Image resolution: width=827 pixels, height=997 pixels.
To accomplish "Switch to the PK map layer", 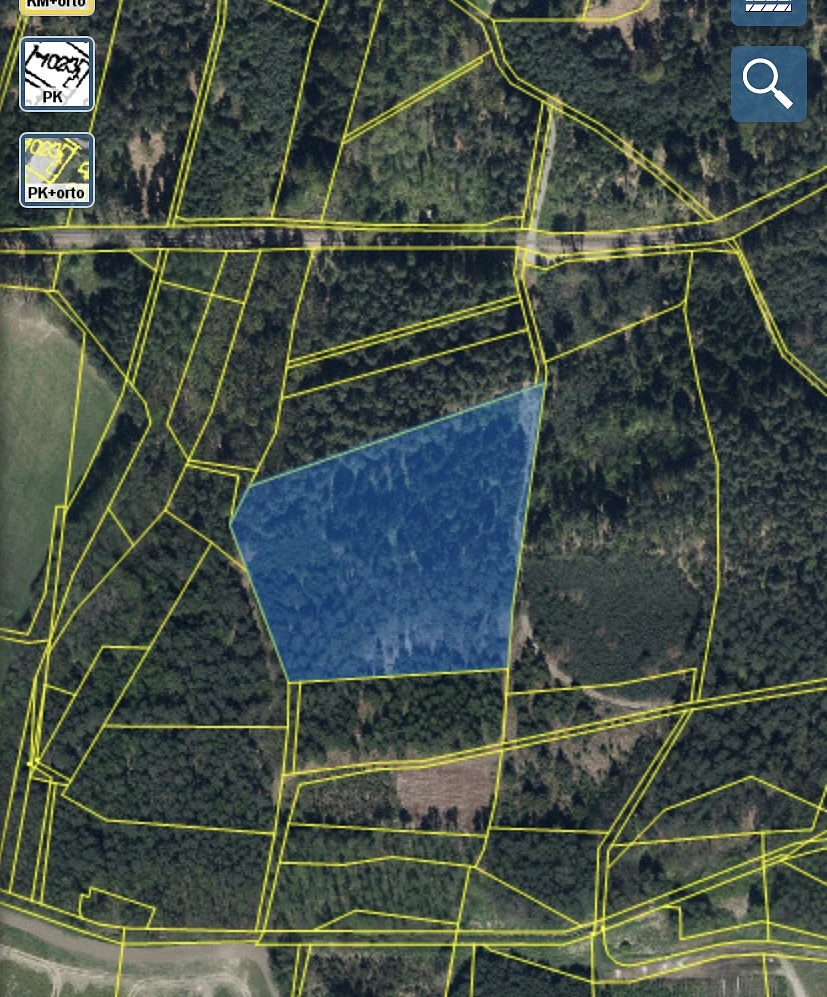I will [x=57, y=74].
